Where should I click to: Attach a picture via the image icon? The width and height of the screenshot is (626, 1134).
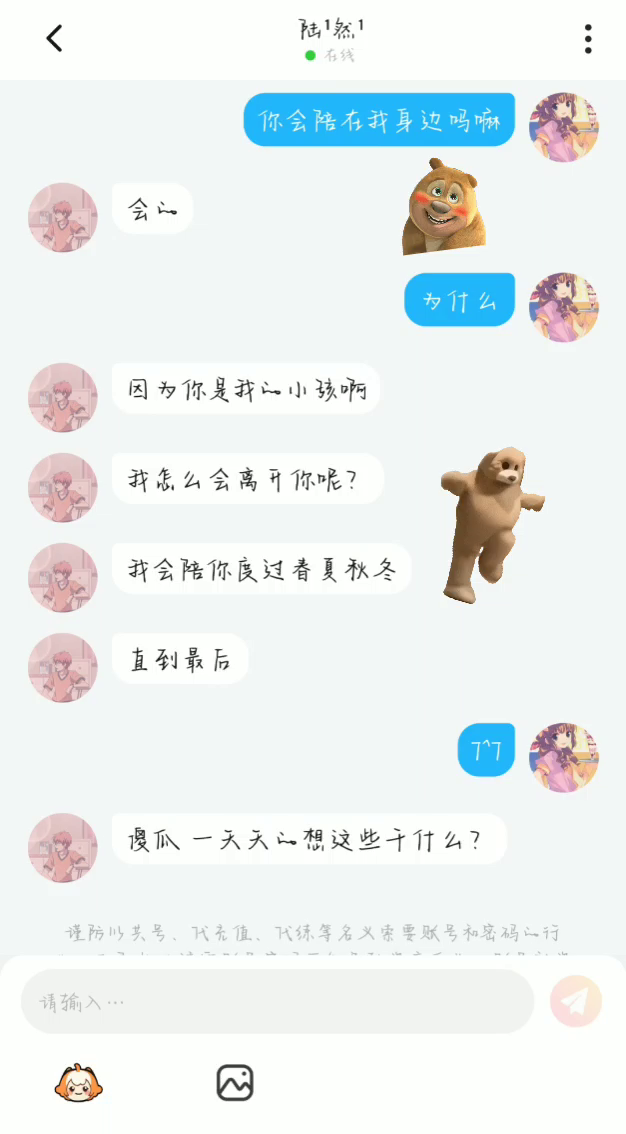(235, 1083)
